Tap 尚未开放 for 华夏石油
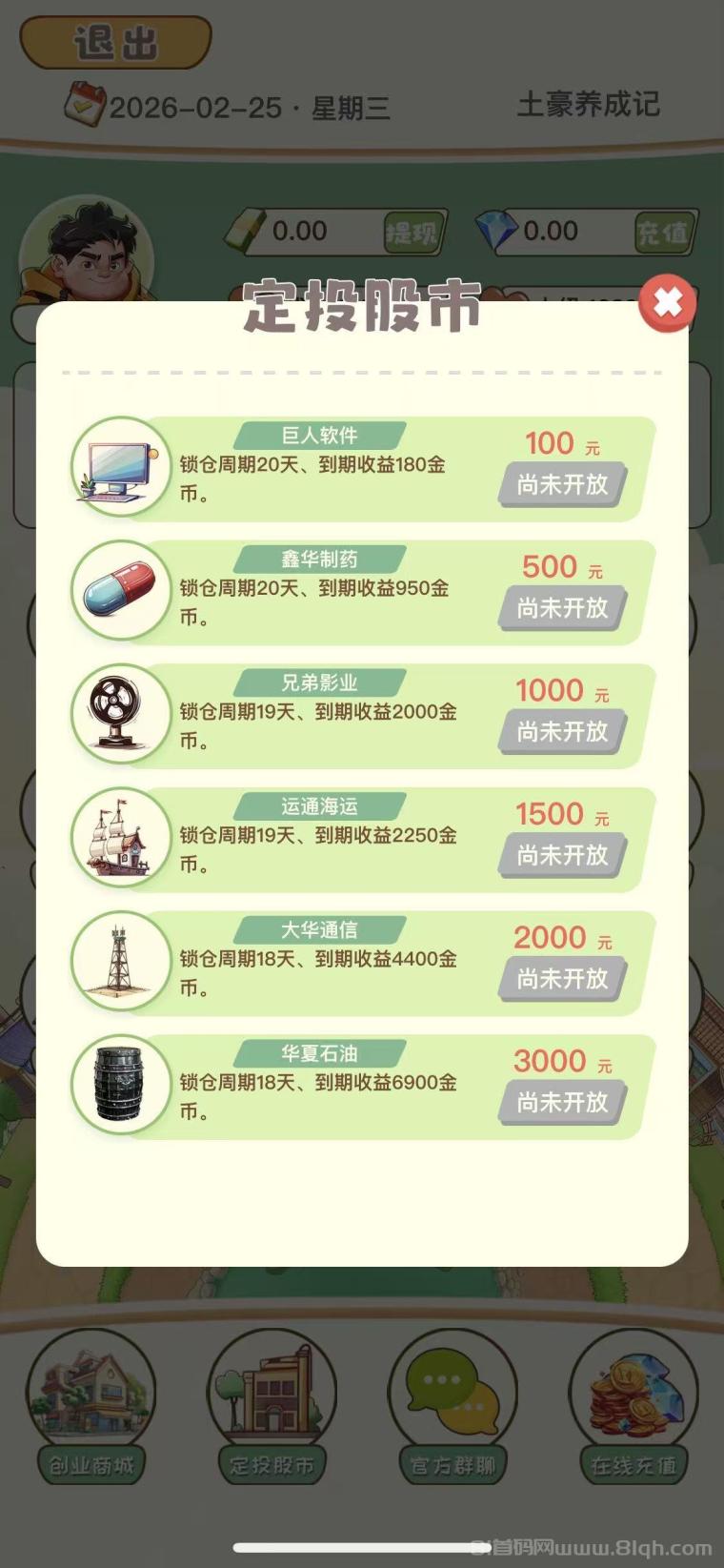Screen dimensions: 724x1568 point(561,1103)
